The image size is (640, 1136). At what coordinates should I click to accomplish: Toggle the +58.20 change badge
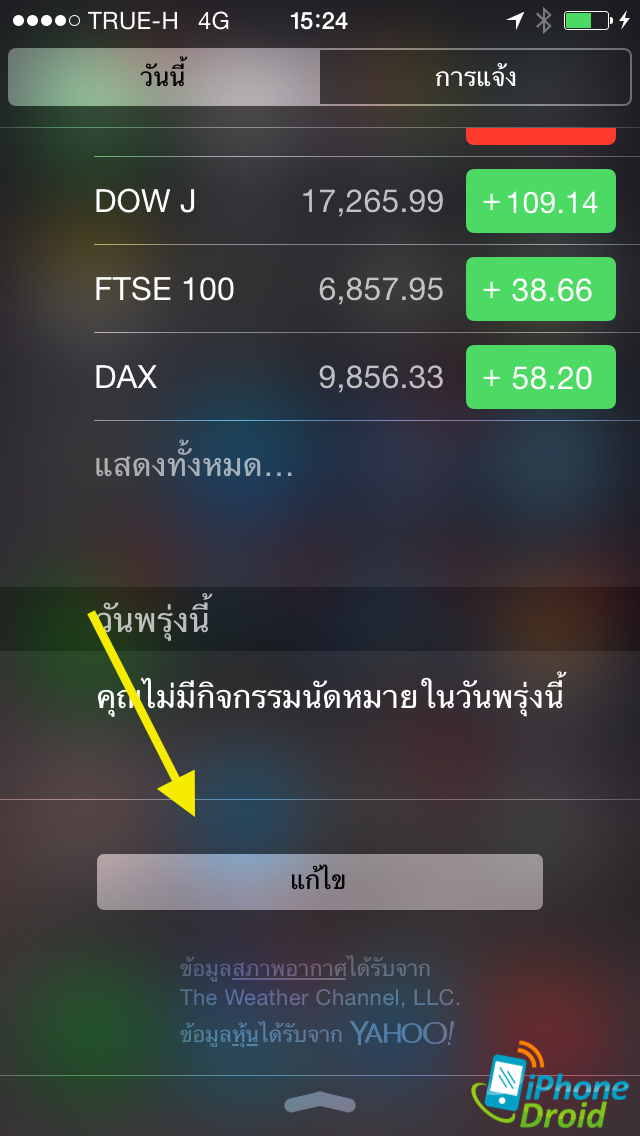[x=541, y=377]
